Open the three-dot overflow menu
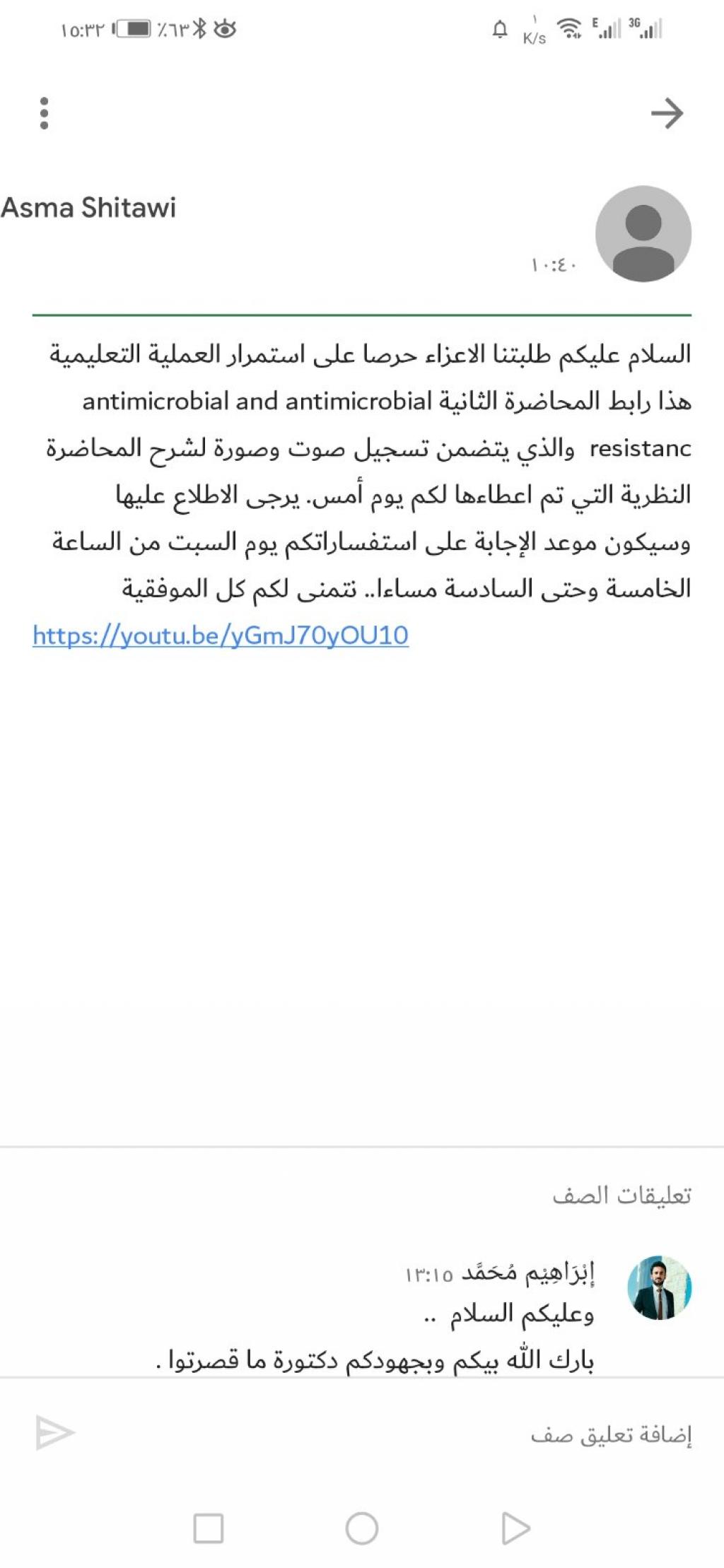This screenshot has height=1568, width=724. pos(44,113)
